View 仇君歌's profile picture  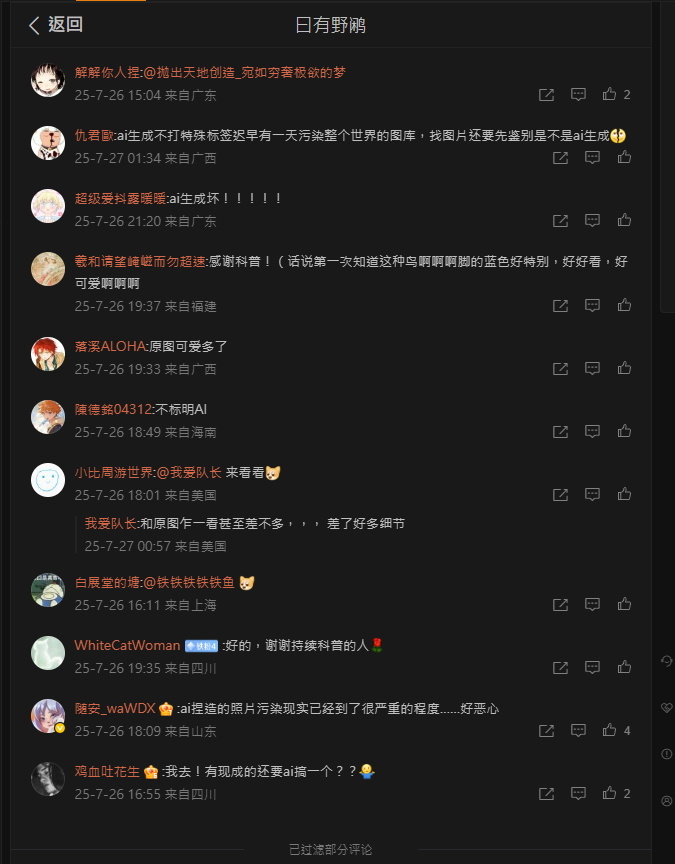[47, 143]
